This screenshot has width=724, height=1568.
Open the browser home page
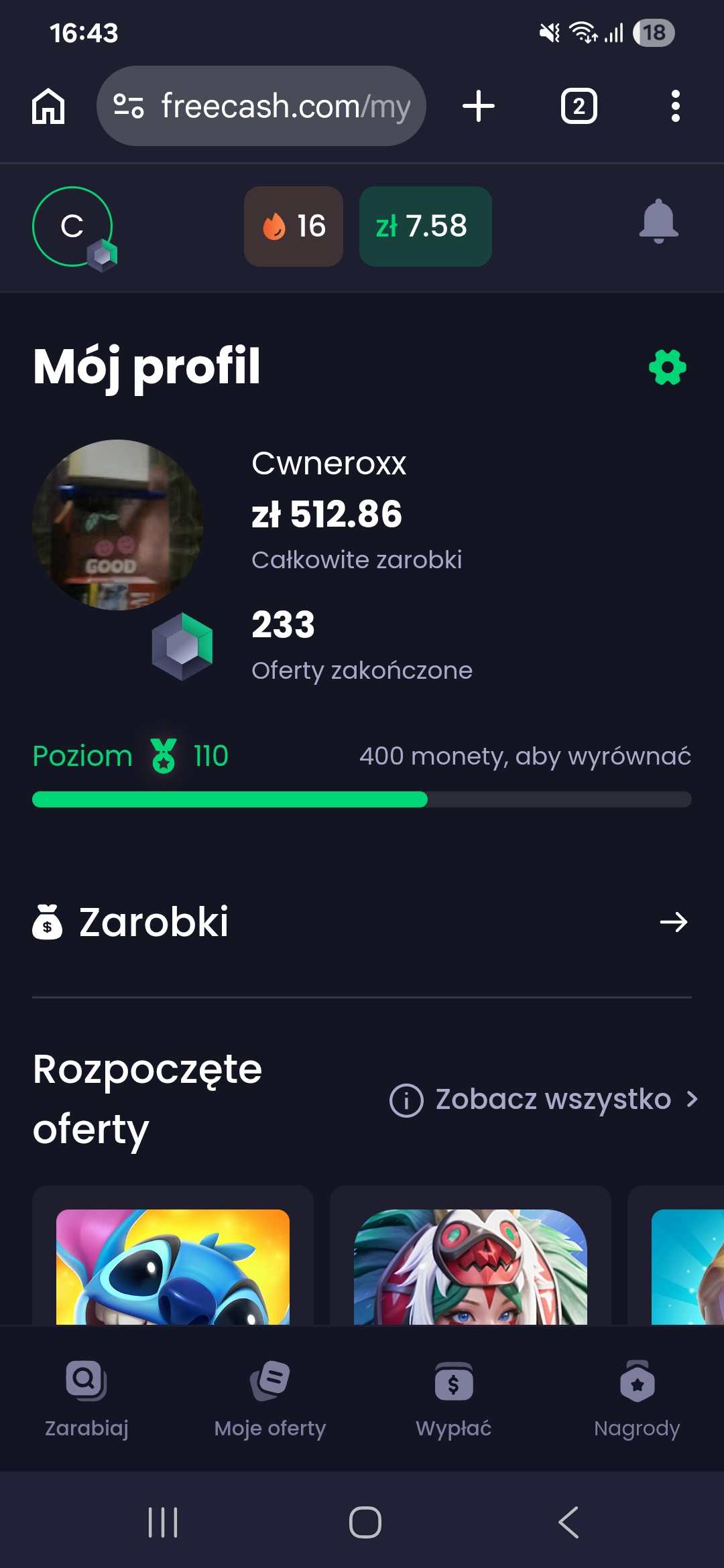pyautogui.click(x=48, y=107)
